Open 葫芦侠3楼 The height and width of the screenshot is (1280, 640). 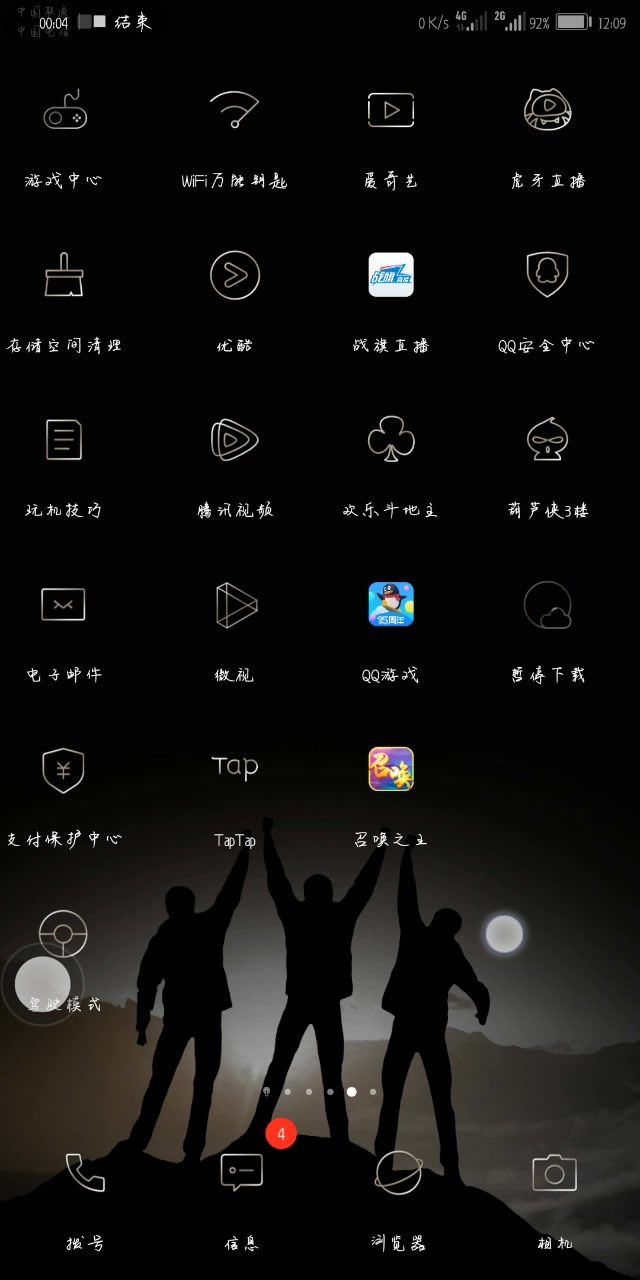(x=548, y=440)
